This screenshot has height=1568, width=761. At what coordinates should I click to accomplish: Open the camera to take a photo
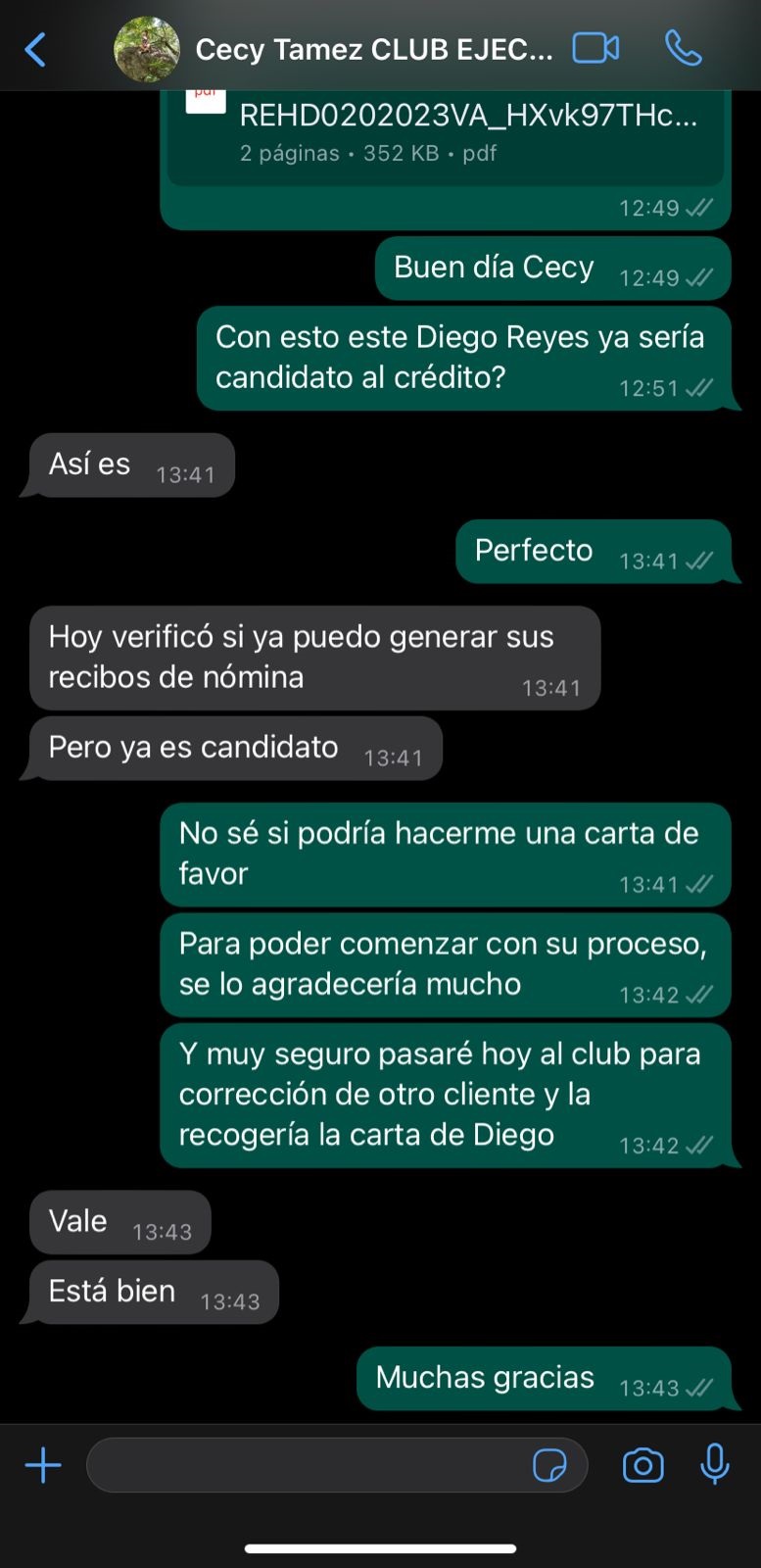point(642,1466)
